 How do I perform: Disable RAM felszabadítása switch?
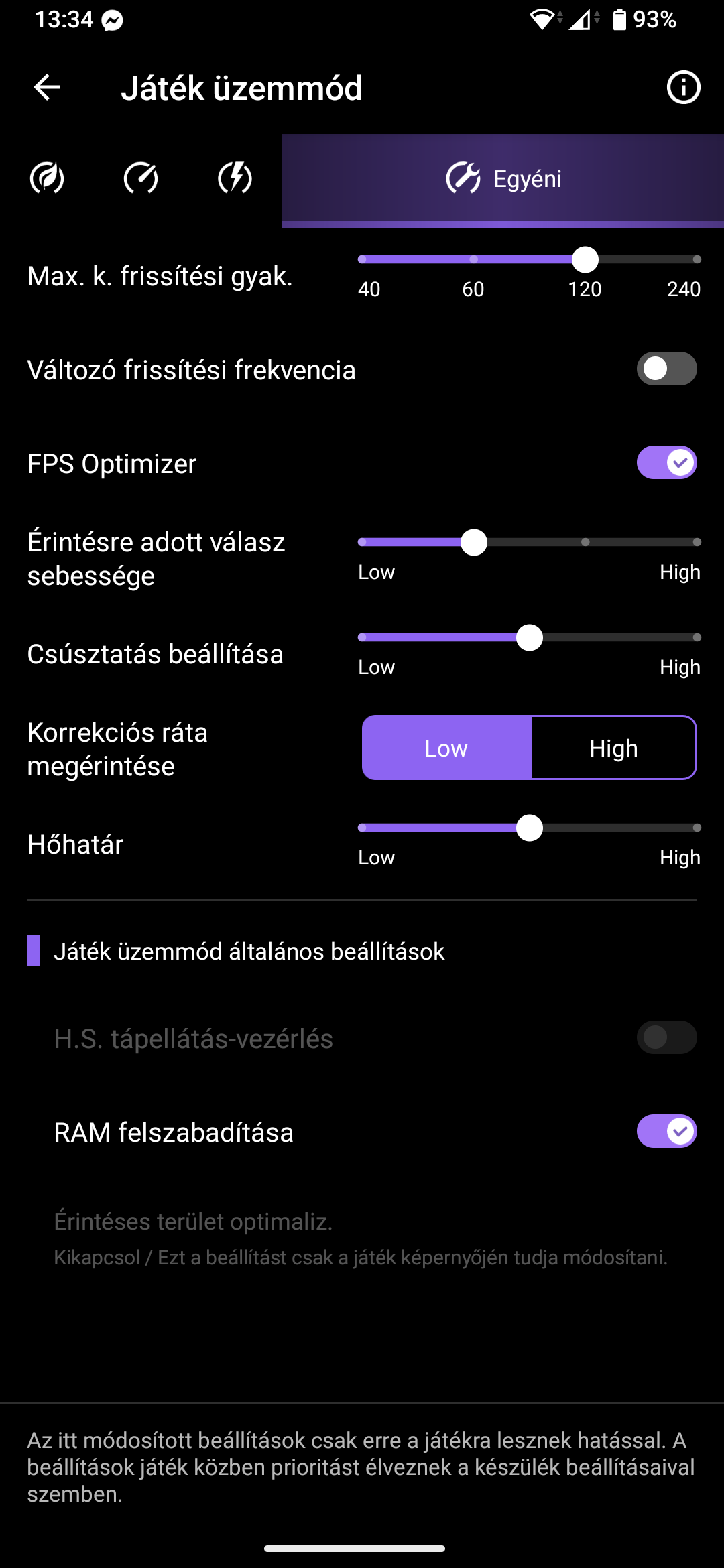click(x=666, y=1131)
